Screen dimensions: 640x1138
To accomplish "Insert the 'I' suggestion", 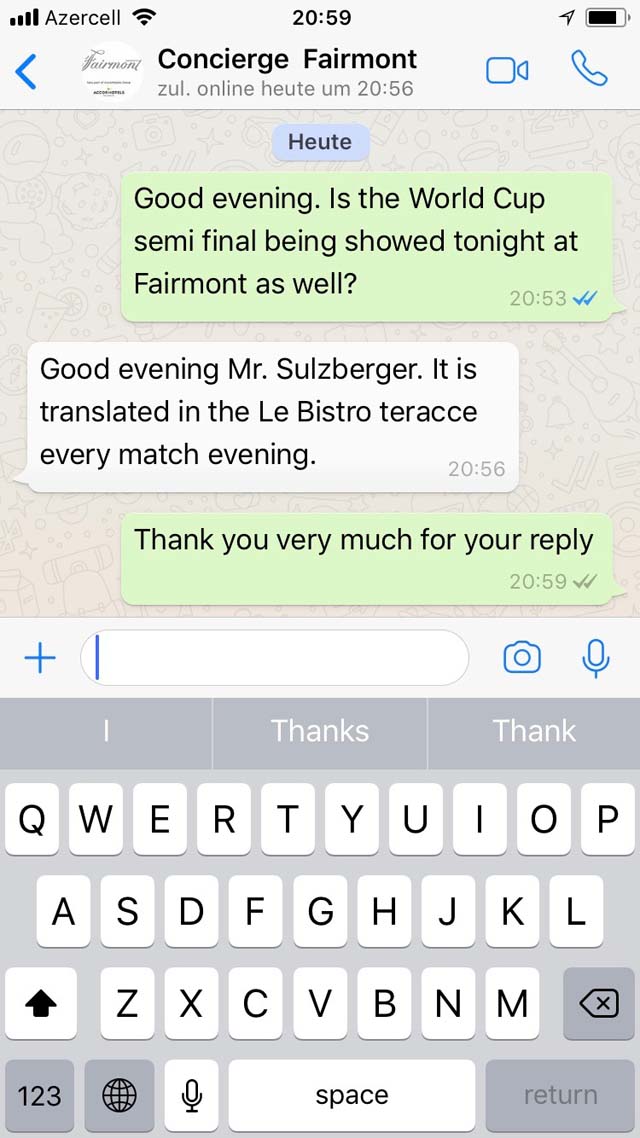I will 106,731.
